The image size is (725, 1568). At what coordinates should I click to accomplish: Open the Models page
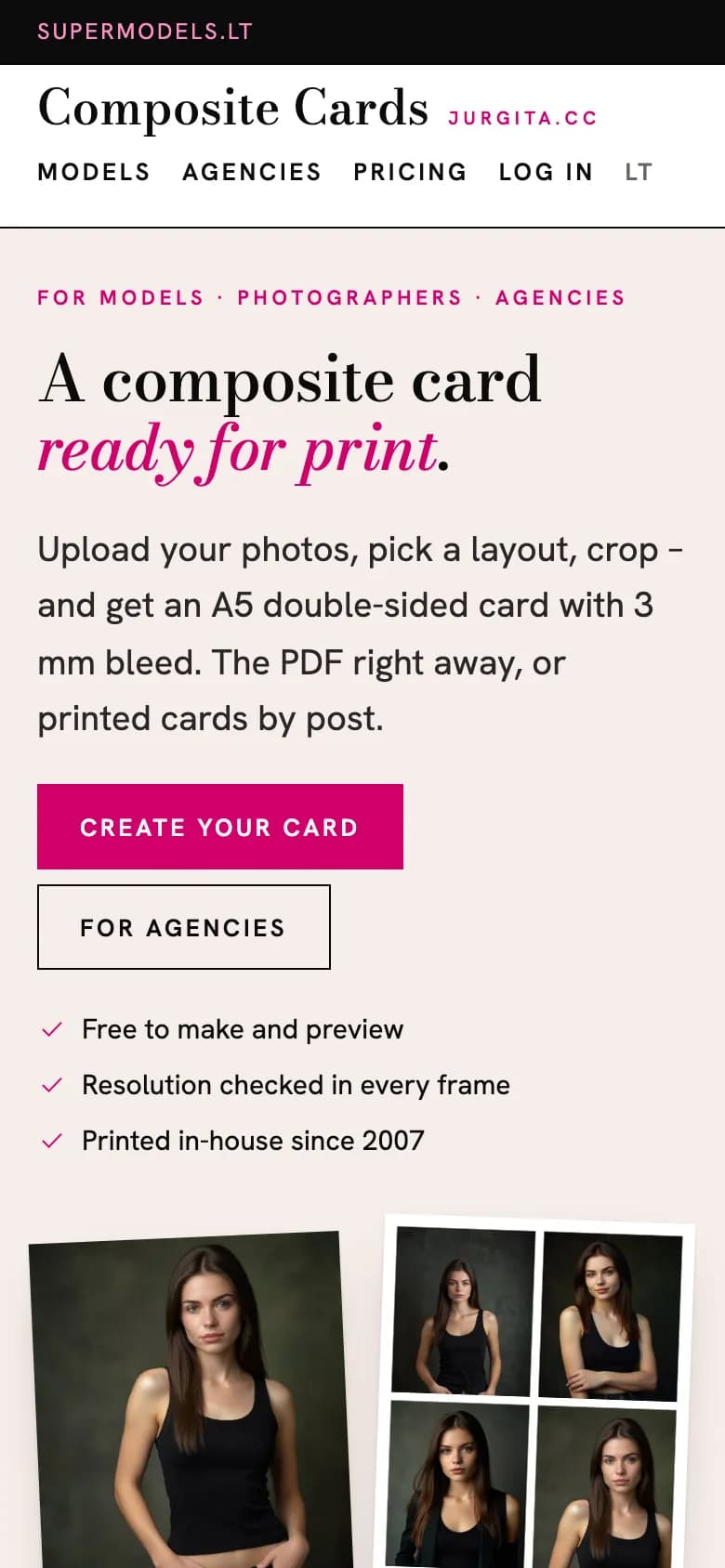pos(94,172)
